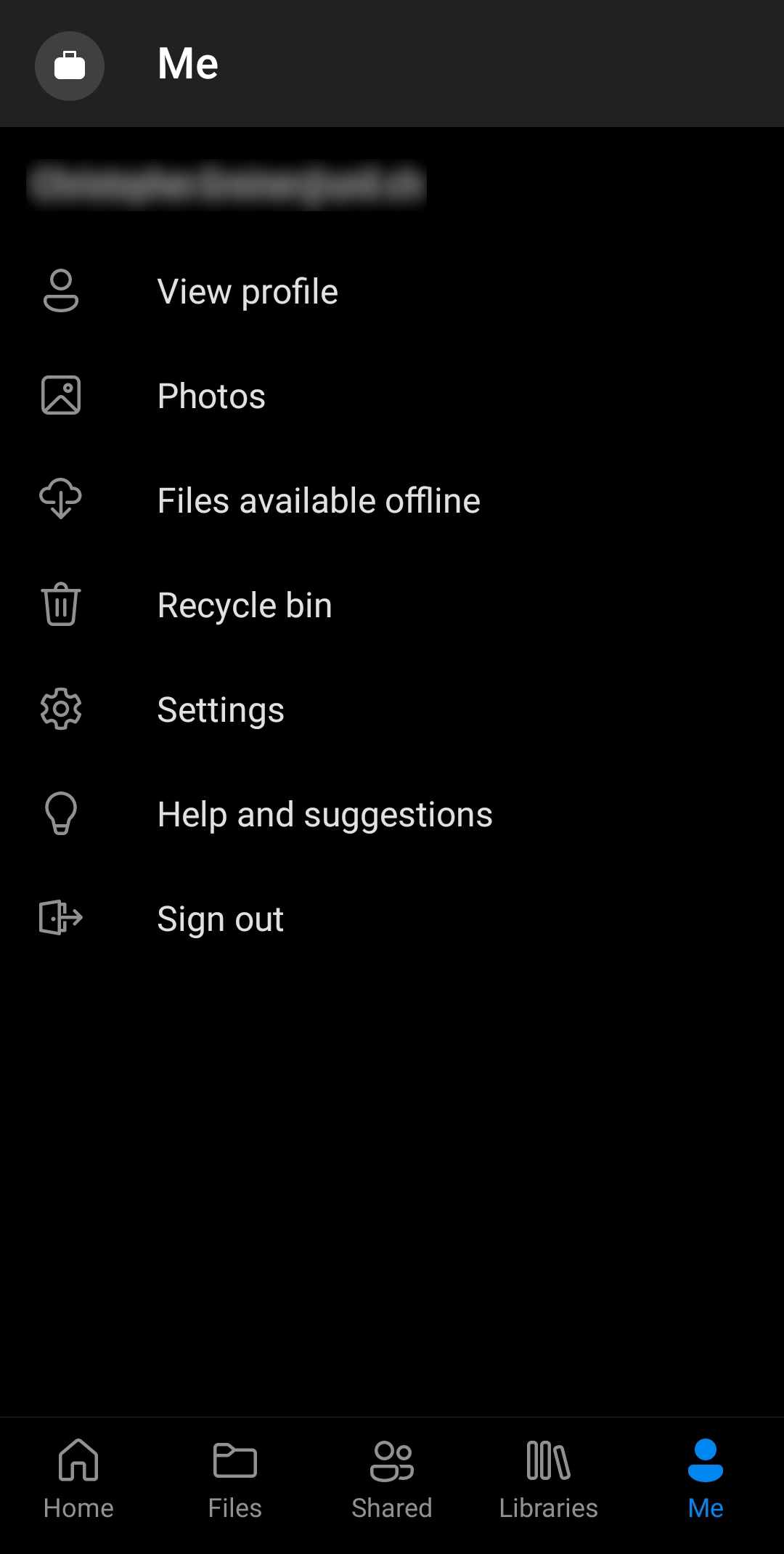
Task: Show Files available offline
Action: [x=318, y=501]
